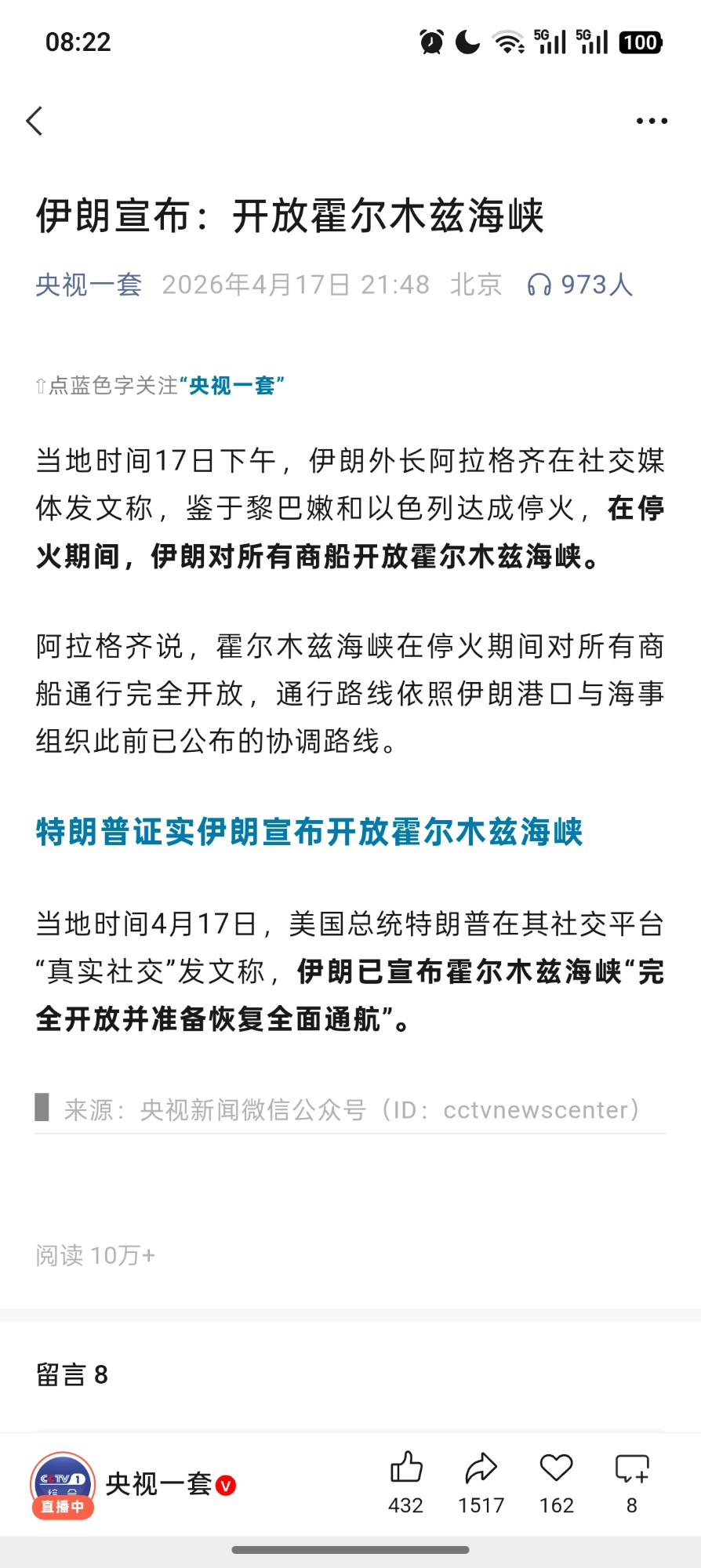Follow the blue “央视一套” link in the follow hint
This screenshot has width=701, height=1568.
232,386
